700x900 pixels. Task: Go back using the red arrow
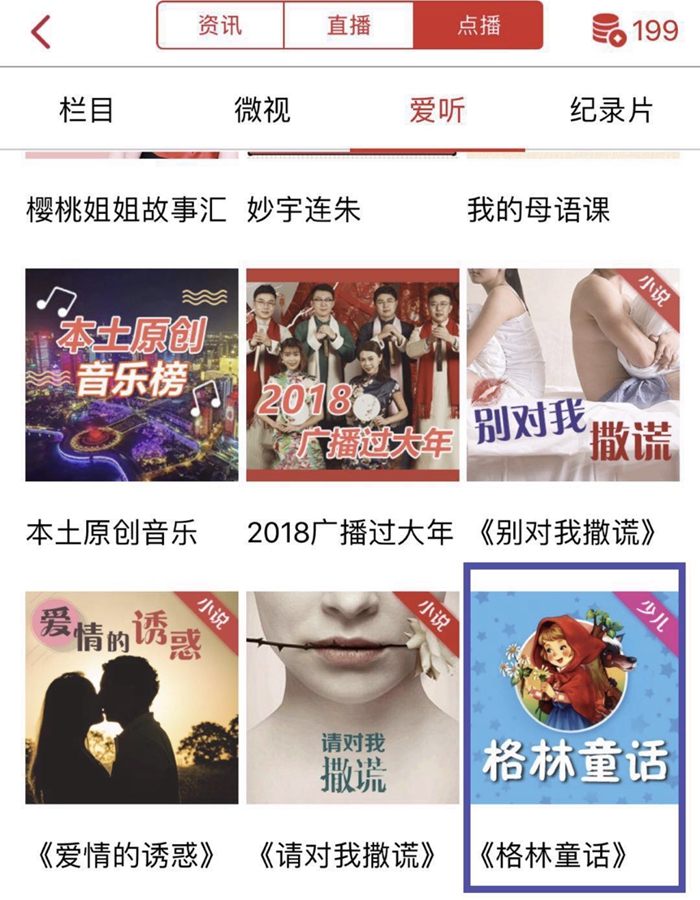click(40, 32)
